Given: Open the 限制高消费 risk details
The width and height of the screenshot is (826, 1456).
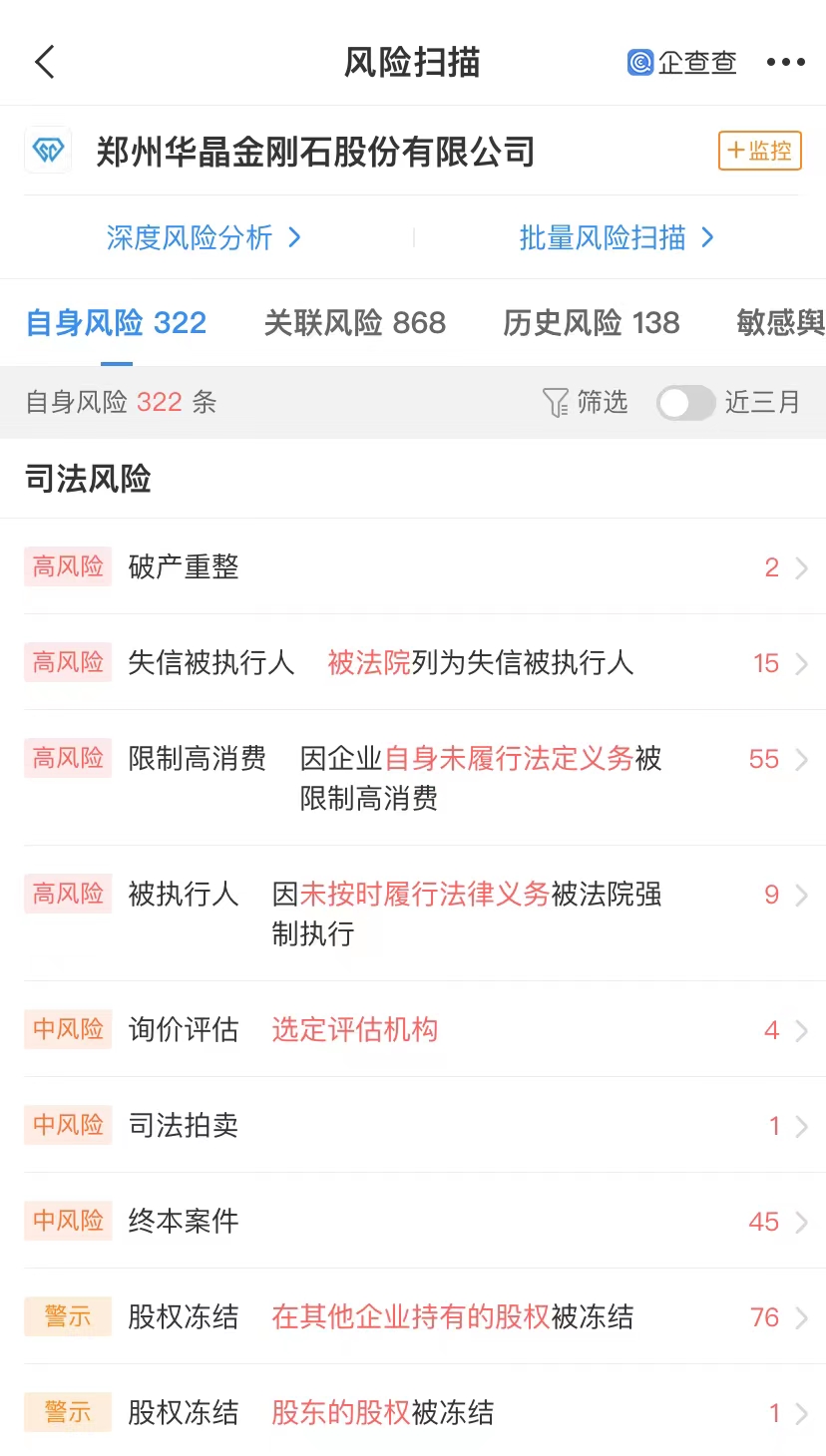Looking at the screenshot, I should [413, 778].
